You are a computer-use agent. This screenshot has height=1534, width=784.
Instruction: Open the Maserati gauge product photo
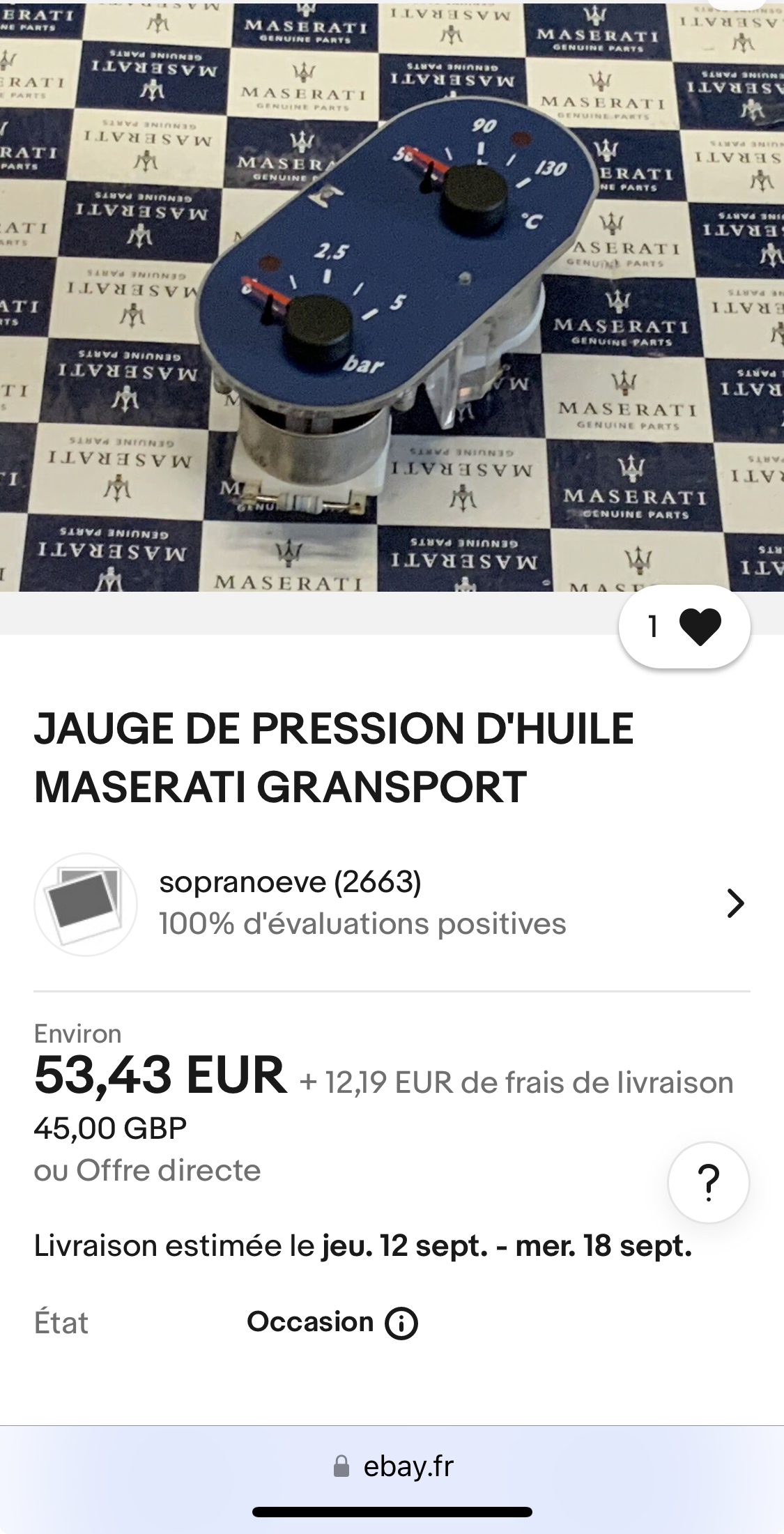[x=392, y=296]
